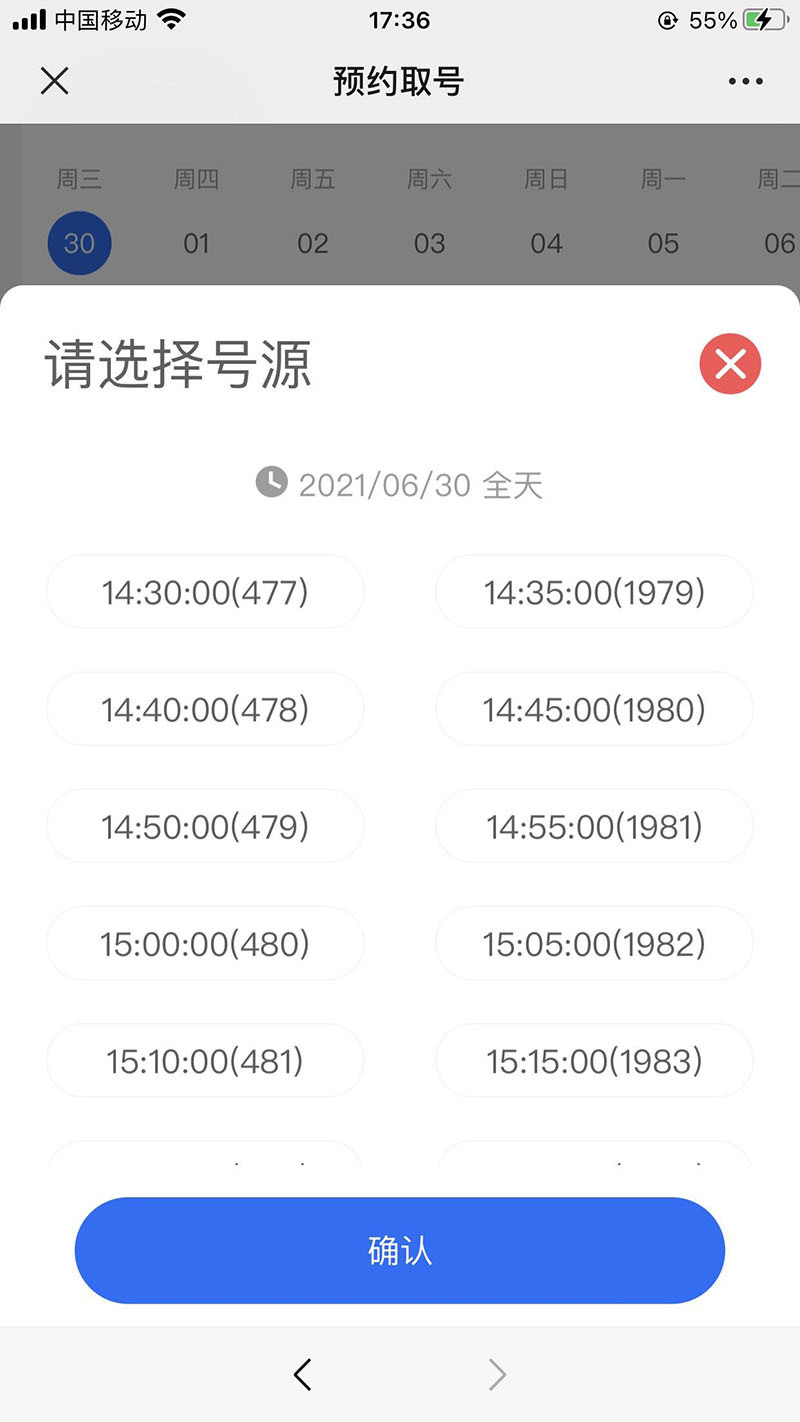Select time slot 14:35:00(1979)
Screen dimensions: 800x1422
click(x=594, y=592)
